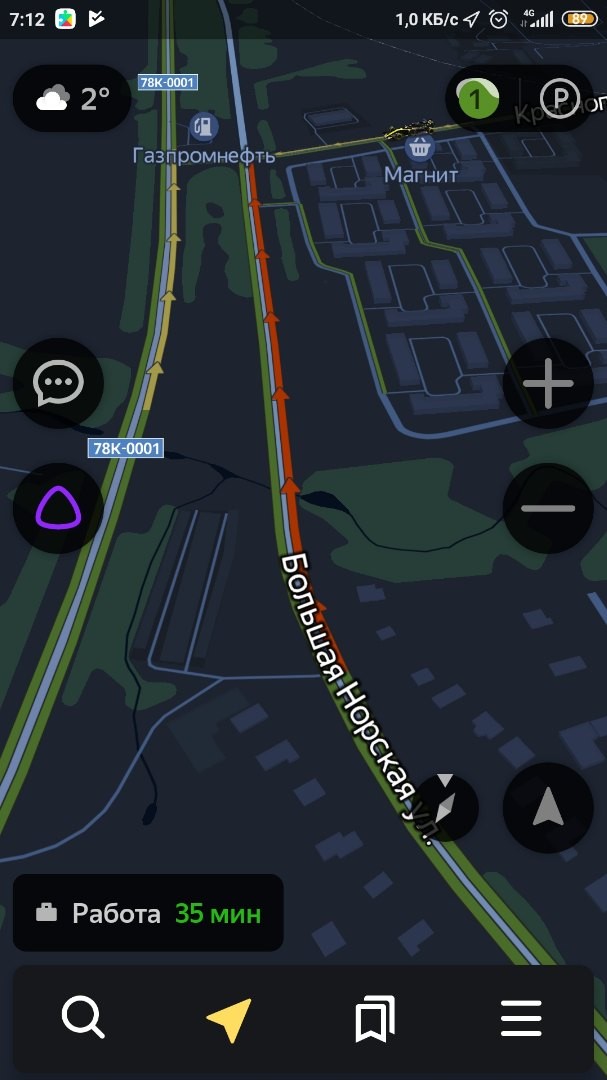This screenshot has height=1080, width=607.
Task: Zoom out on the map
Action: point(548,508)
